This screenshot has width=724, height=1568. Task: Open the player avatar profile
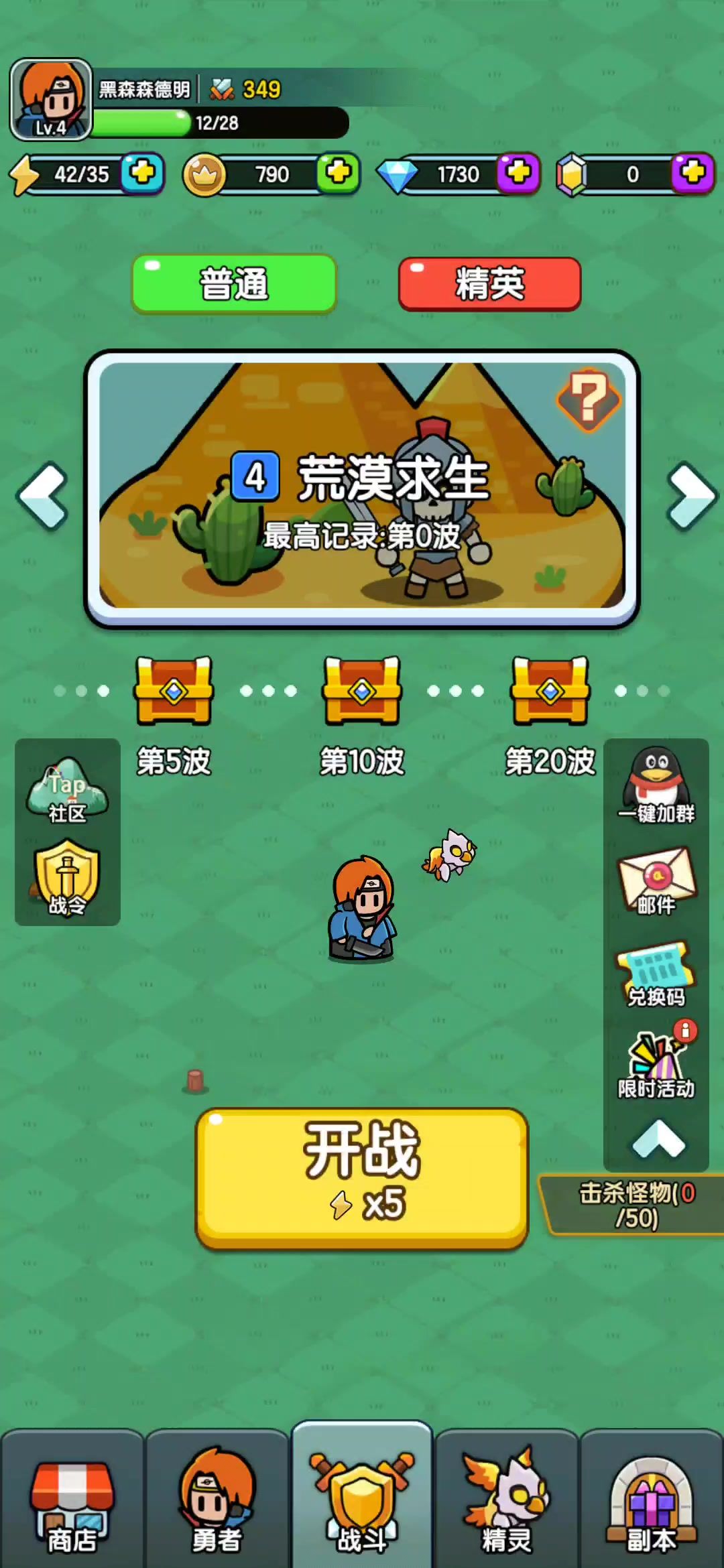(51, 99)
